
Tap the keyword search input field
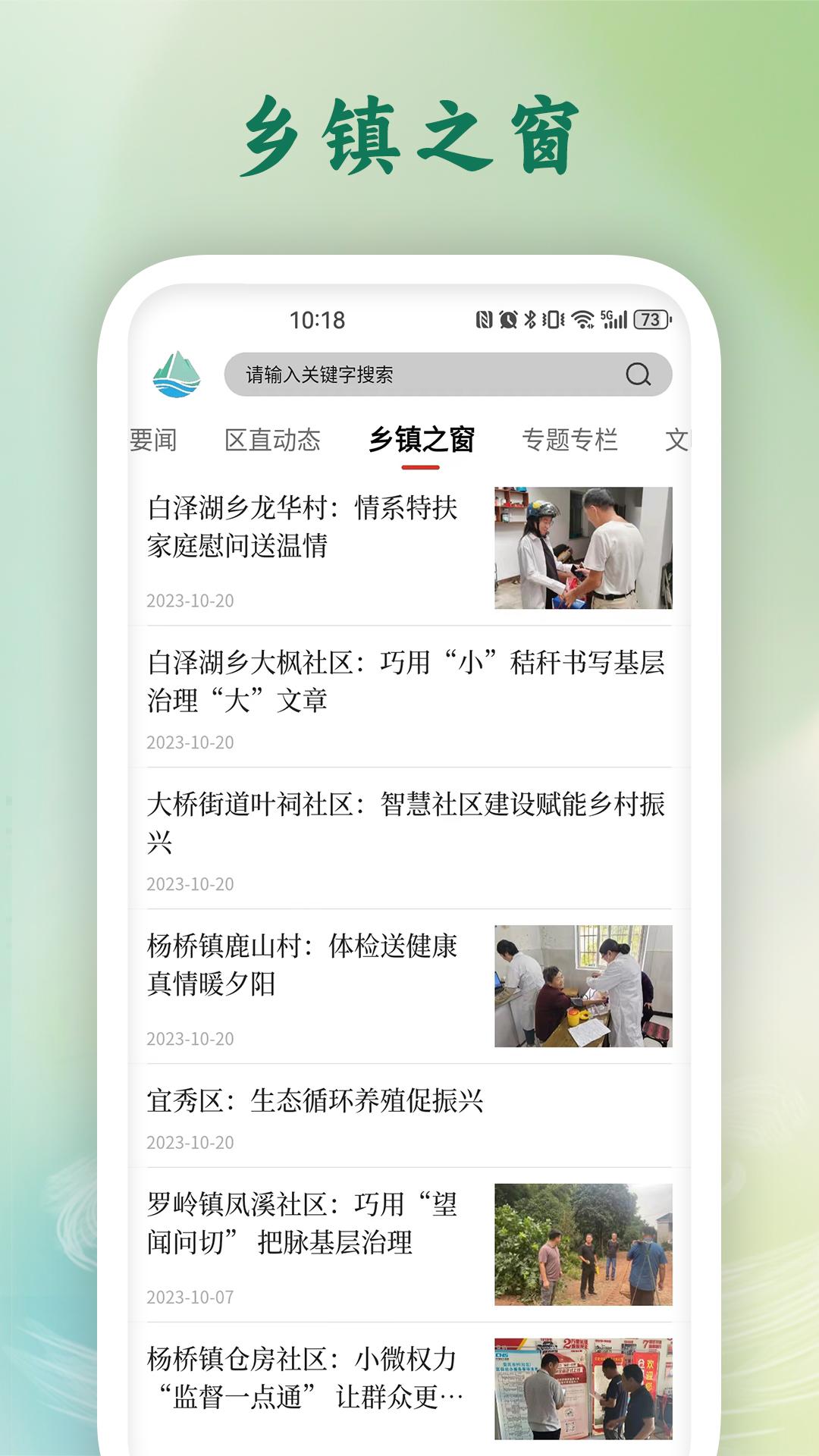[425, 374]
